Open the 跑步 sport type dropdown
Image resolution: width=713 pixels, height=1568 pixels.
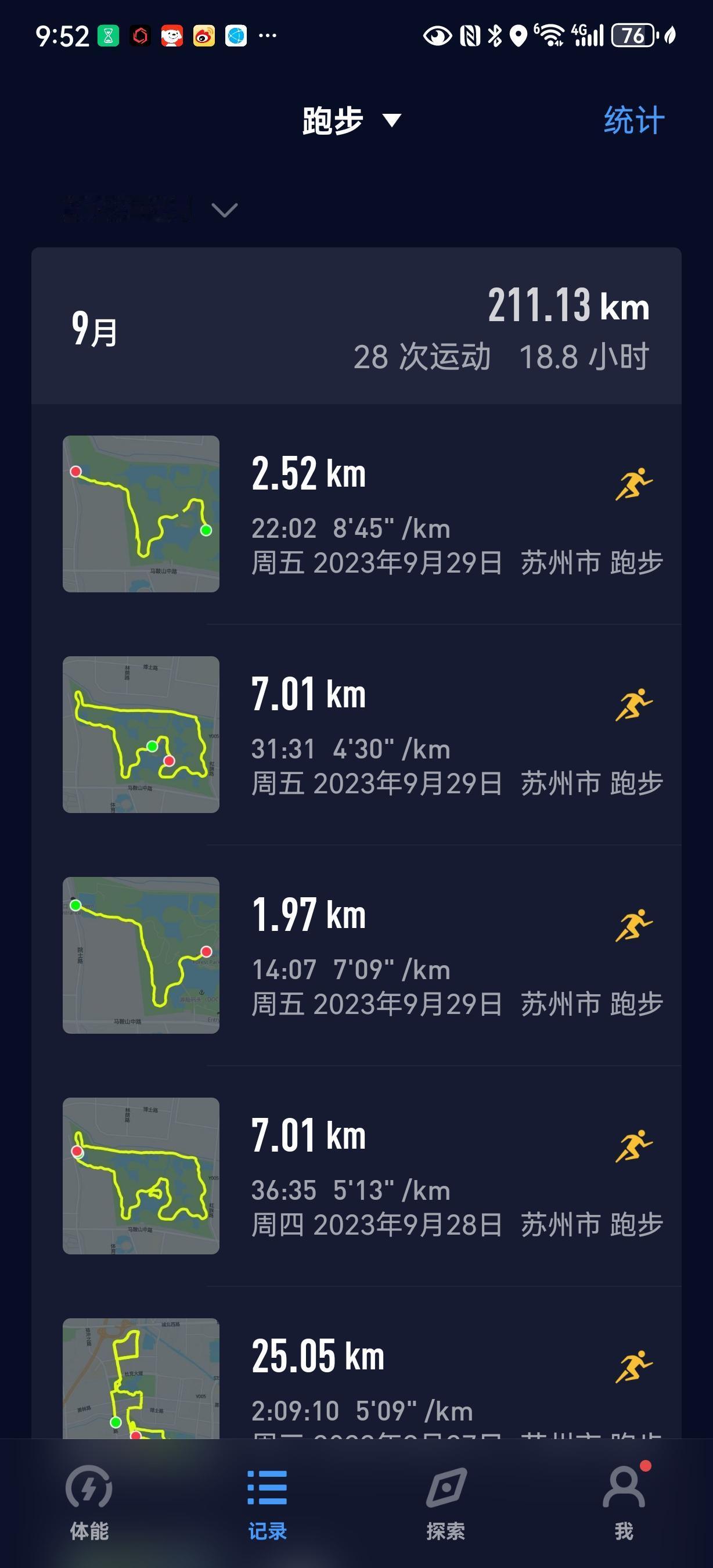(x=347, y=121)
